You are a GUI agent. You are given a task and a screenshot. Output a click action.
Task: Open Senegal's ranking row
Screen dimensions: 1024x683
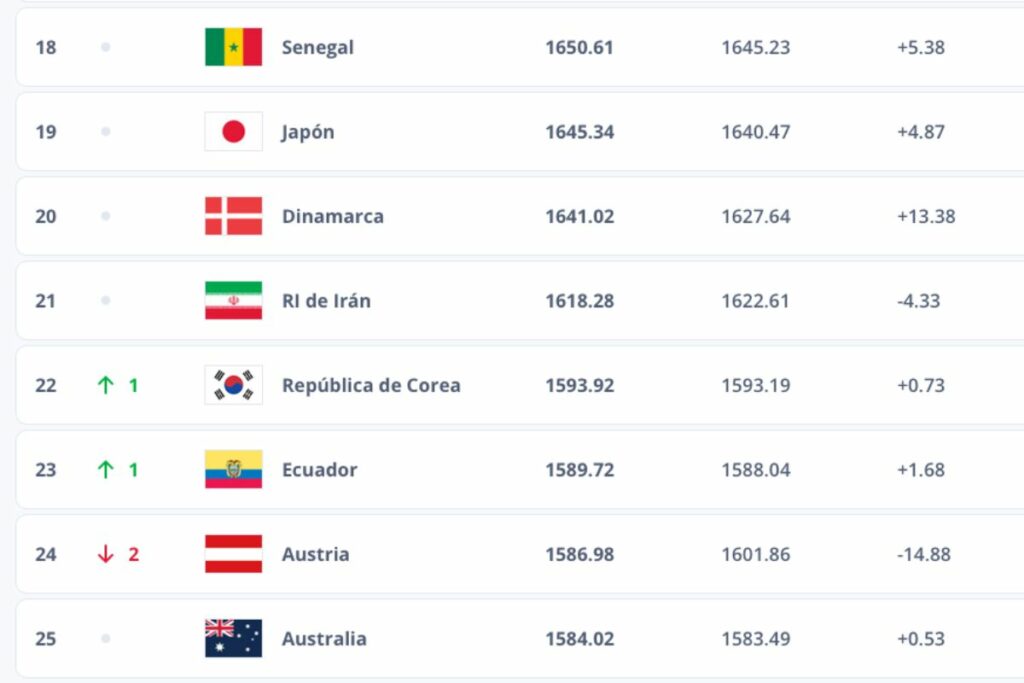click(318, 47)
